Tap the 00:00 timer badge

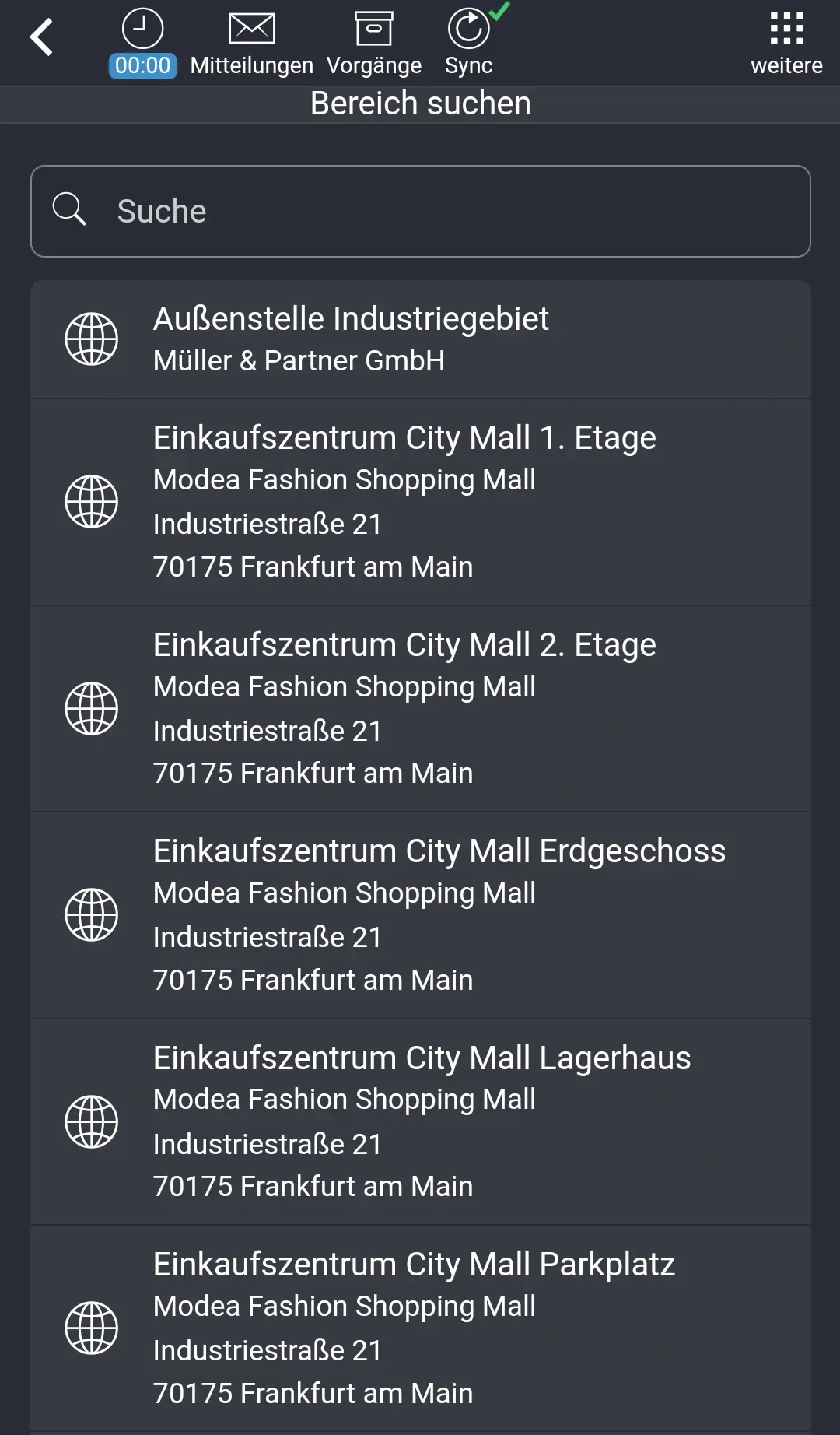pyautogui.click(x=142, y=67)
